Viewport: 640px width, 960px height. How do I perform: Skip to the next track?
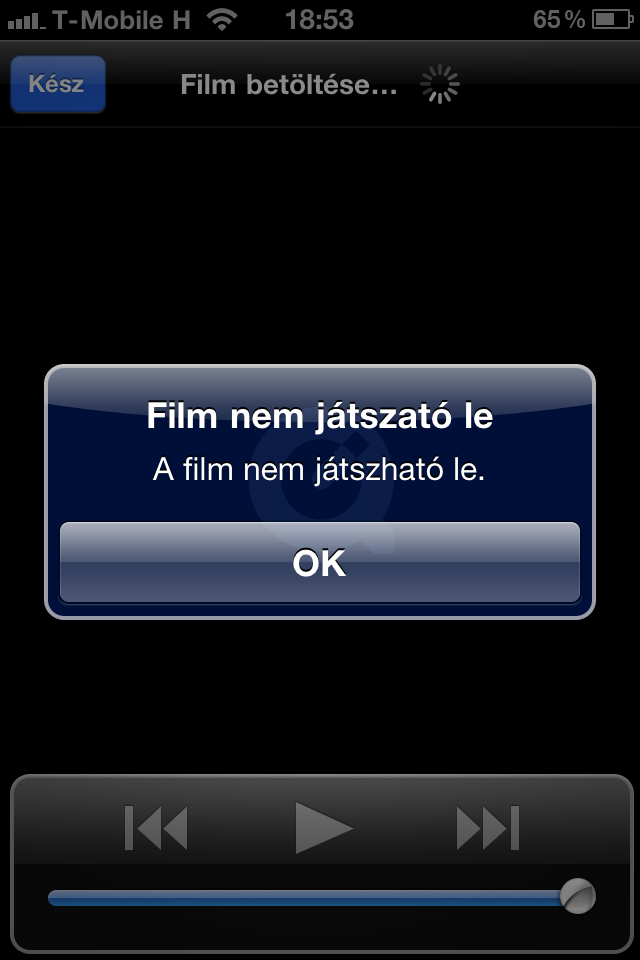click(x=487, y=828)
